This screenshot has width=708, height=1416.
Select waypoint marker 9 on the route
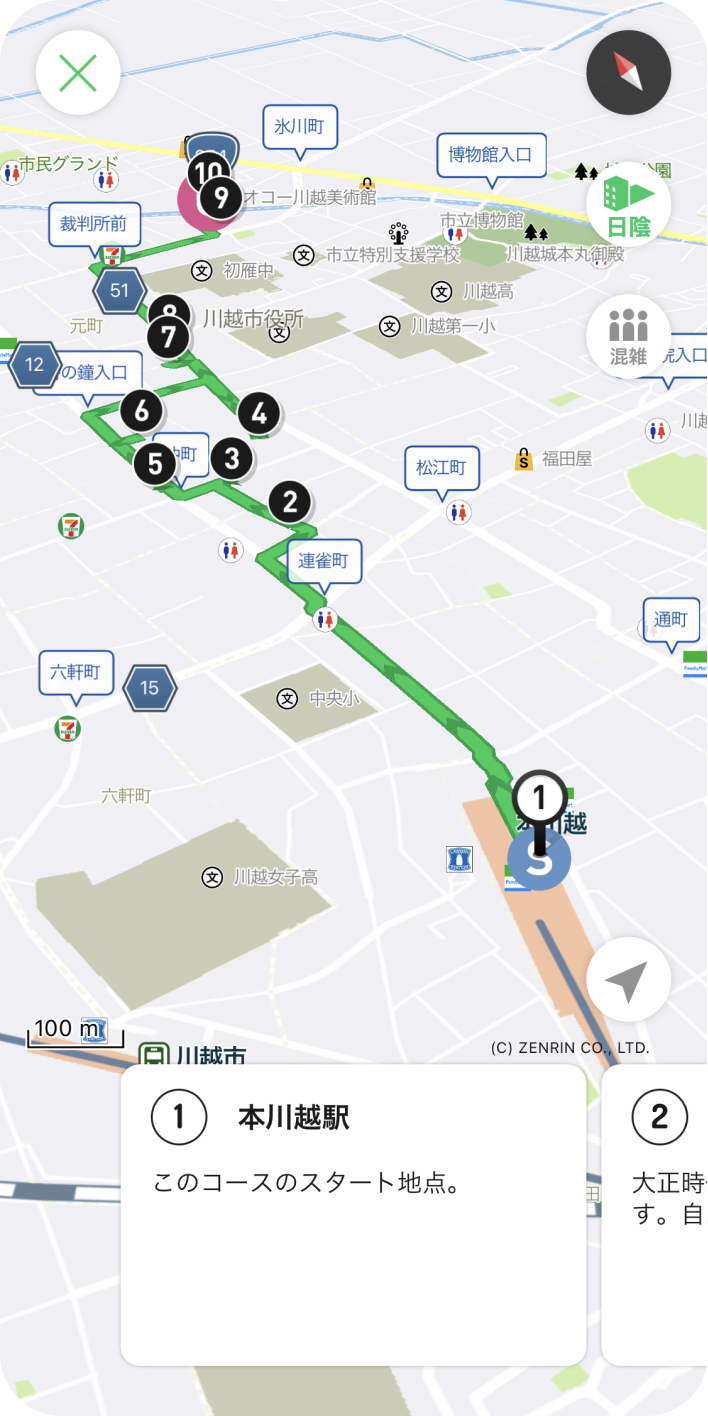click(220, 197)
